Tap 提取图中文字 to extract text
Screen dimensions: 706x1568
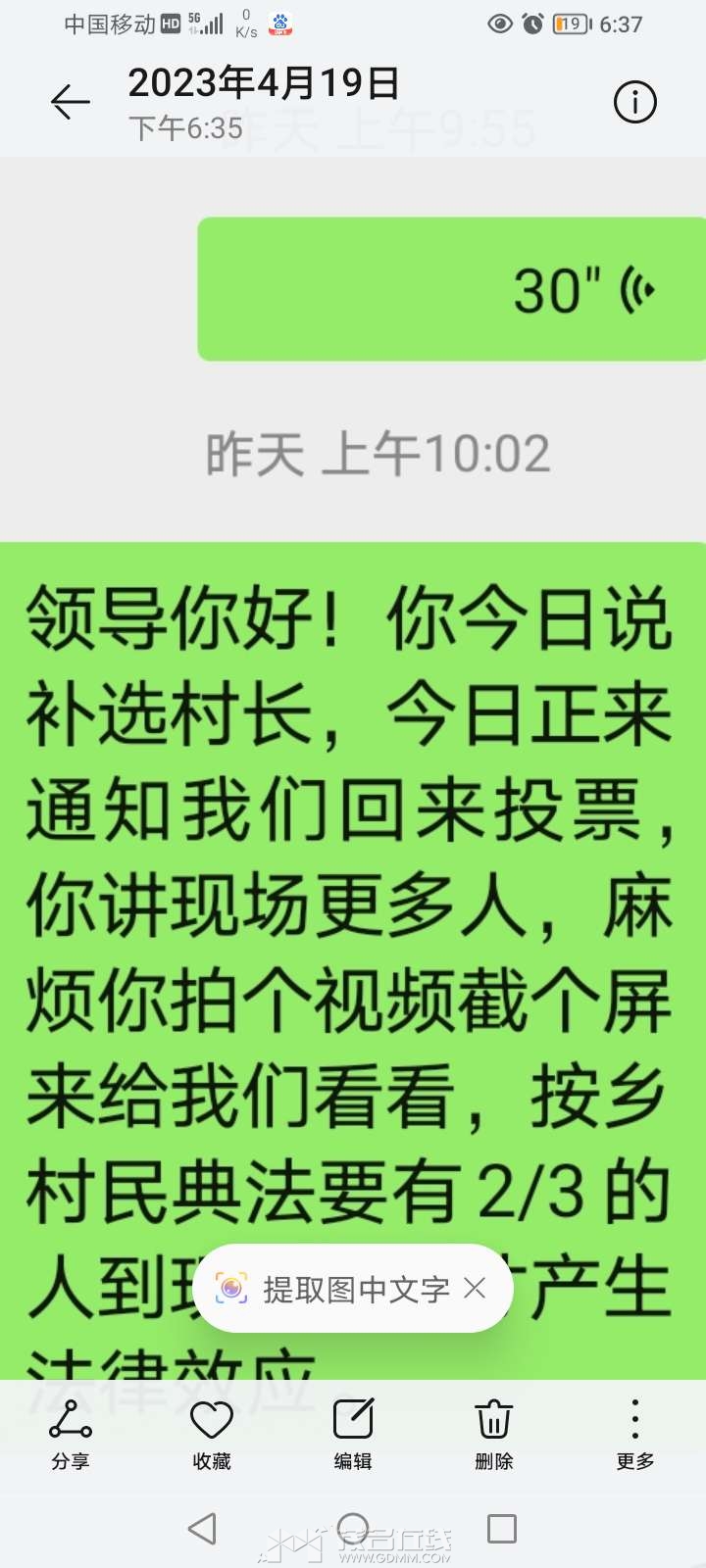coord(333,1289)
